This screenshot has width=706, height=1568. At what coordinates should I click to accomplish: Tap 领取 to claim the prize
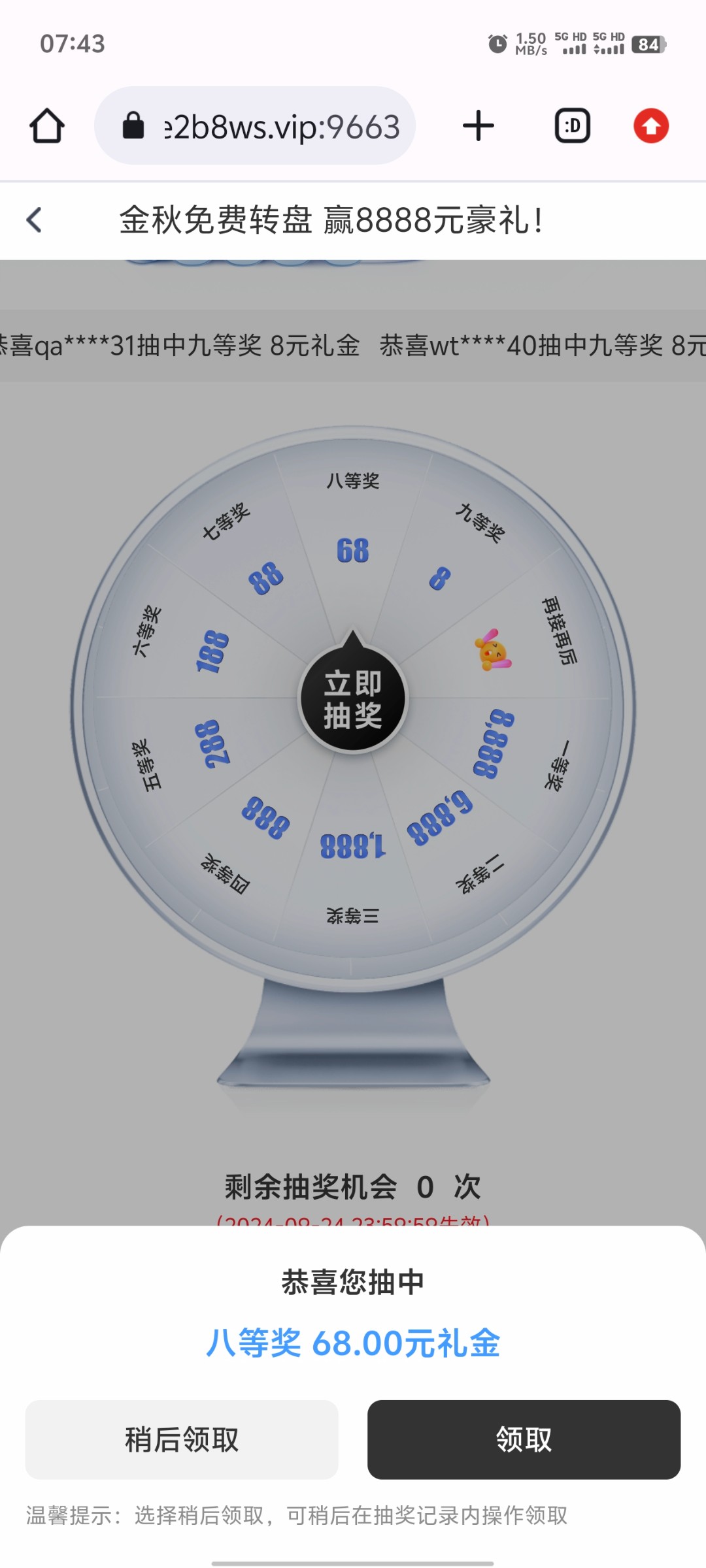pos(524,1439)
